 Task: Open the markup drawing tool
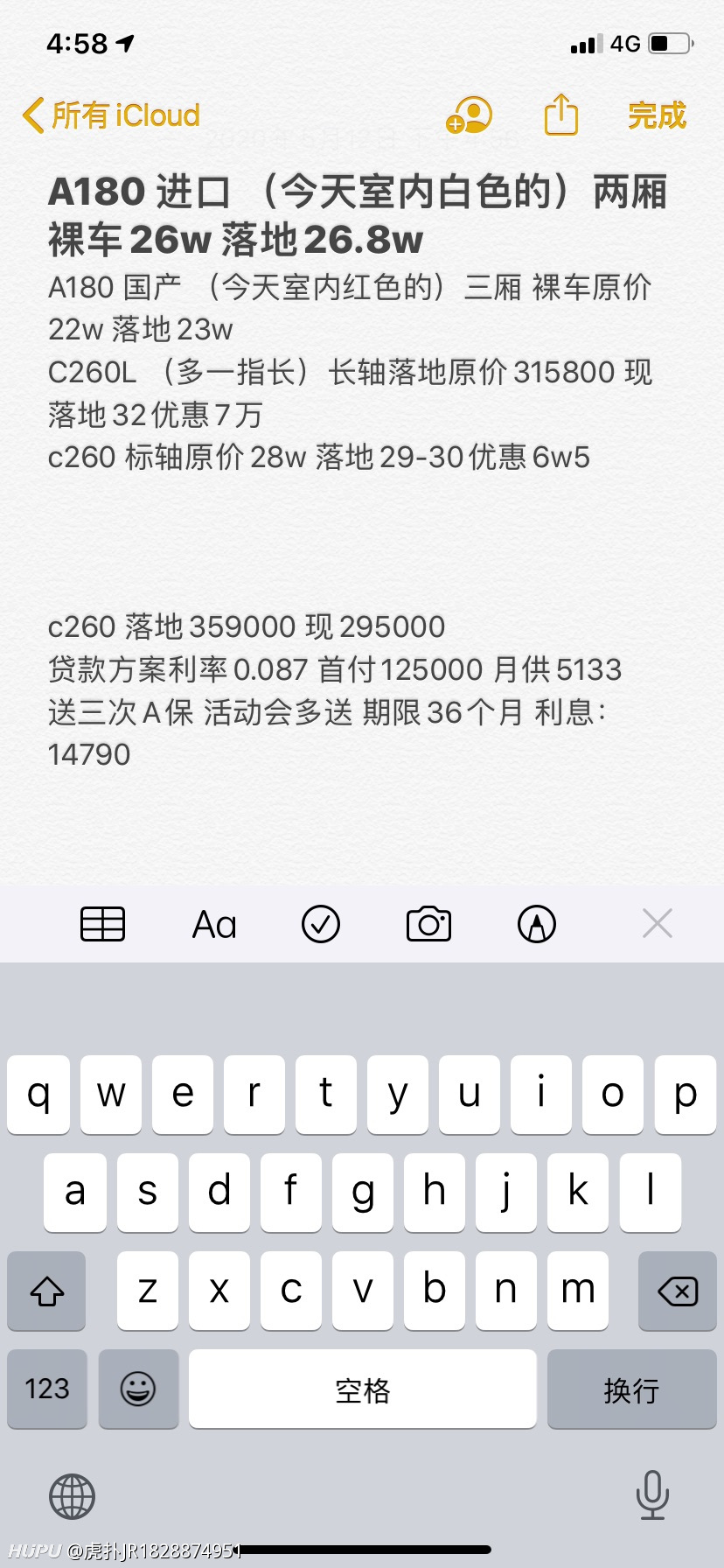click(537, 924)
